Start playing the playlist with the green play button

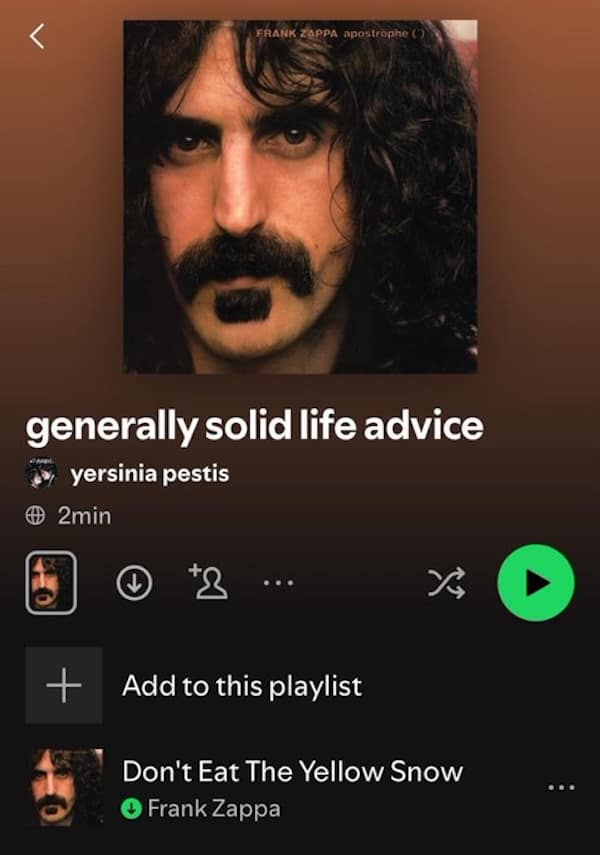tap(536, 583)
